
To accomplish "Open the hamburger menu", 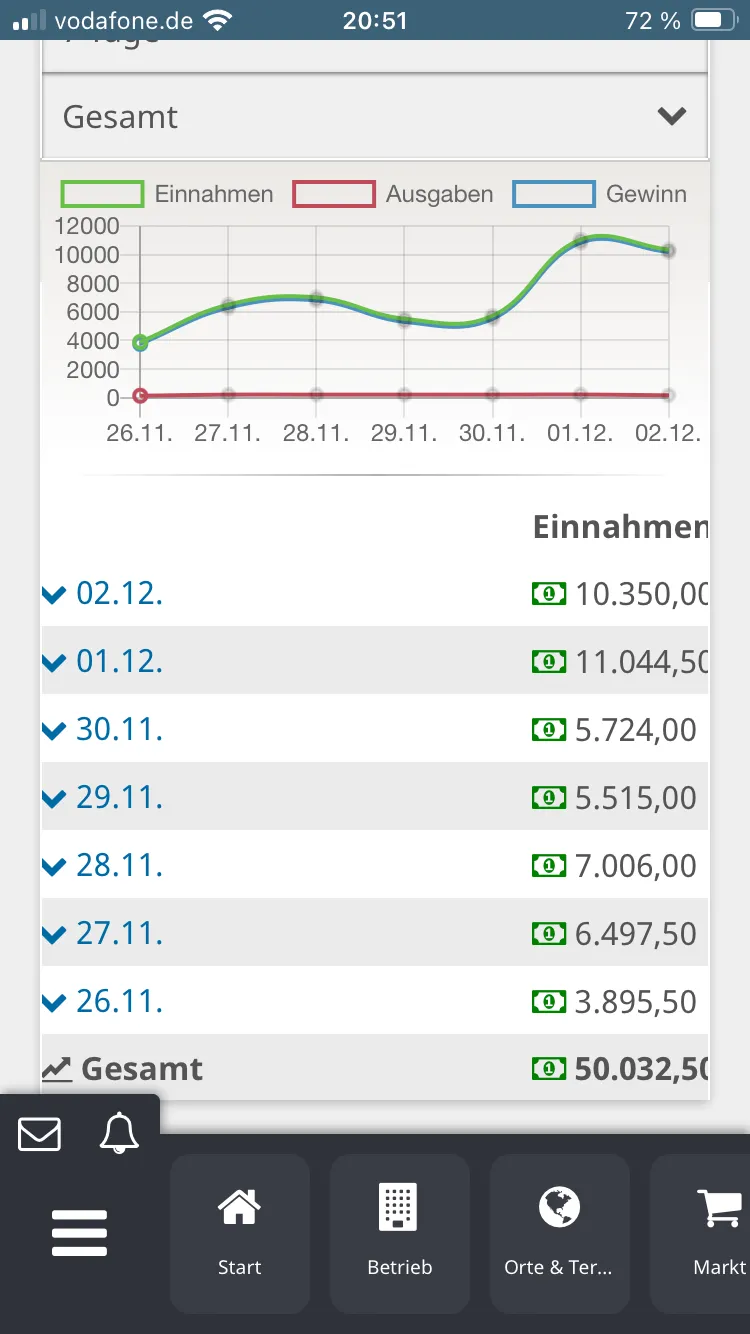I will pos(79,1233).
